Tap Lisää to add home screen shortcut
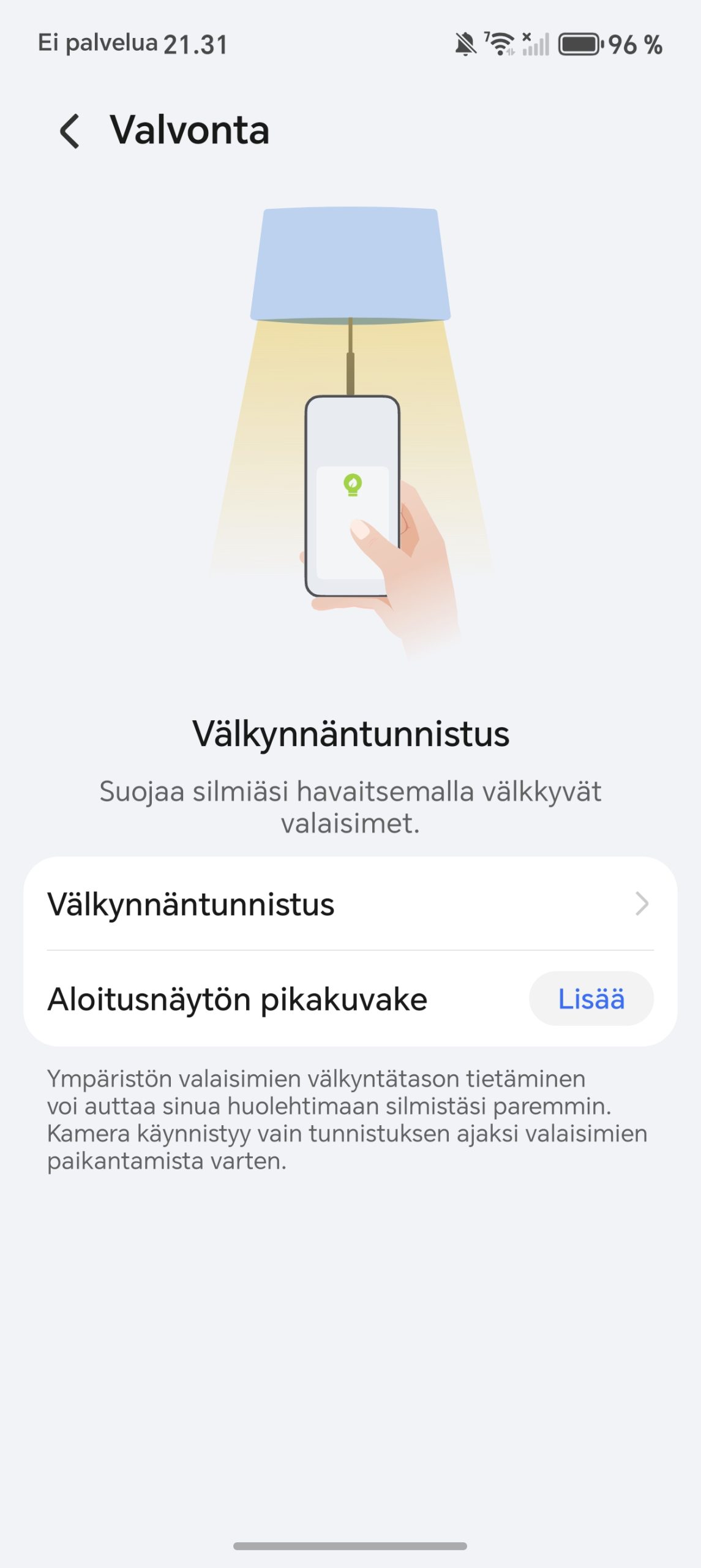The height and width of the screenshot is (1568, 701). click(x=591, y=999)
